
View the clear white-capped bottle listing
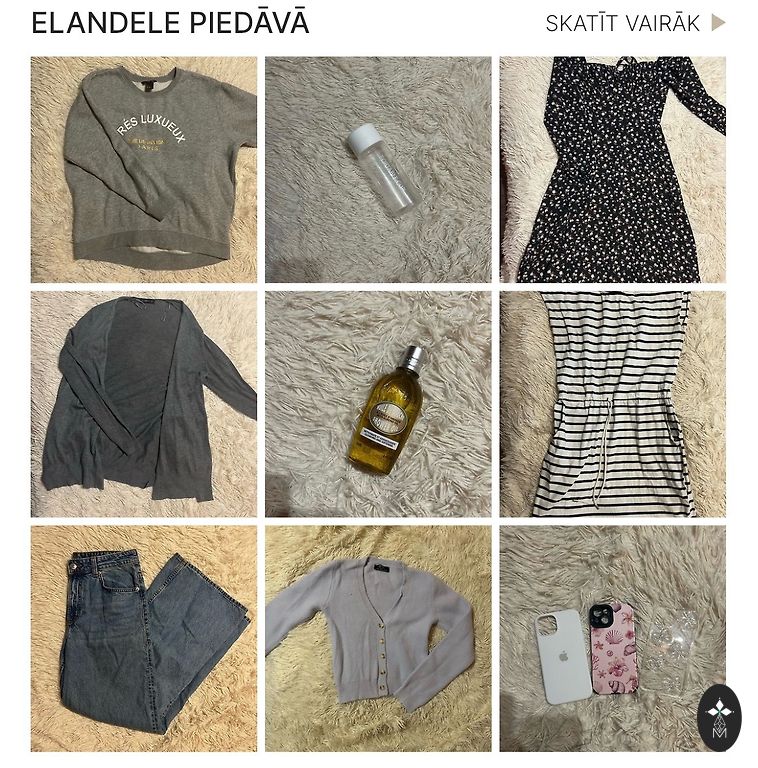pyautogui.click(x=378, y=169)
